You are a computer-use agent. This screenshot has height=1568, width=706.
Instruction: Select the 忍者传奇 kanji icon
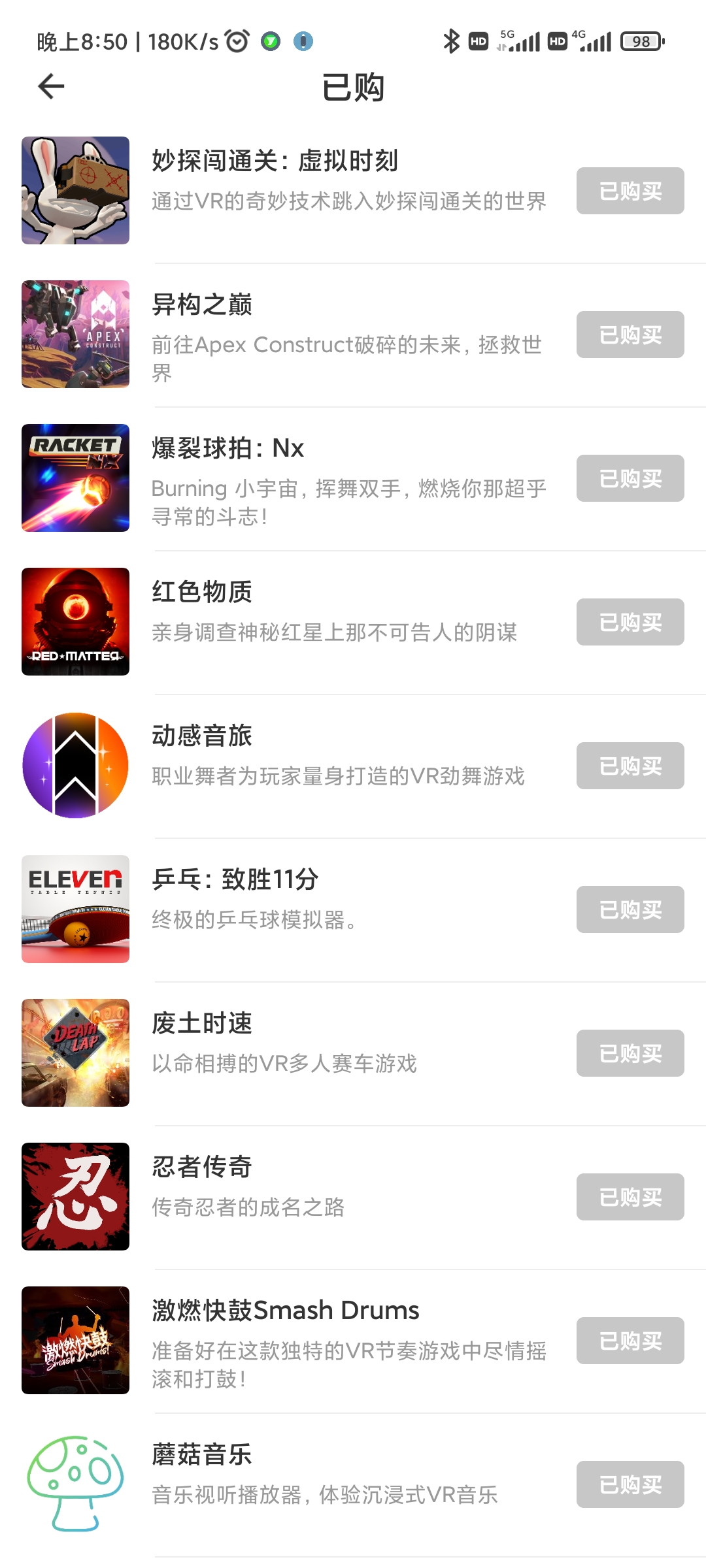tap(75, 1196)
